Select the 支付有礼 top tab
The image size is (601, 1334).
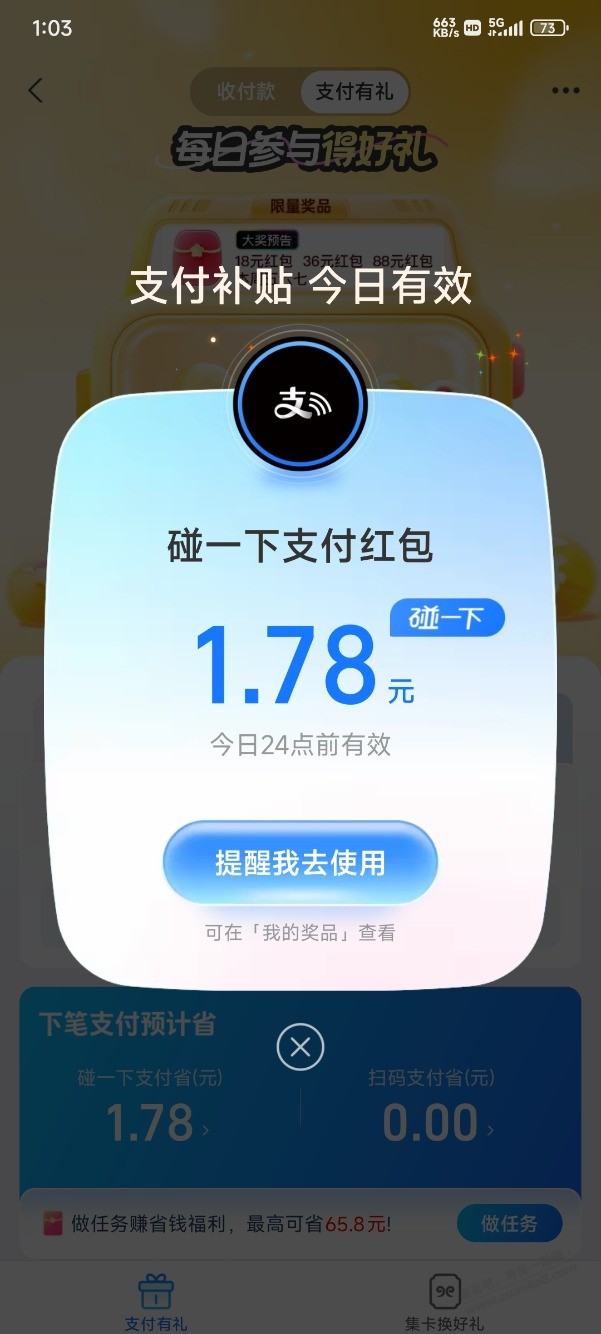[354, 92]
